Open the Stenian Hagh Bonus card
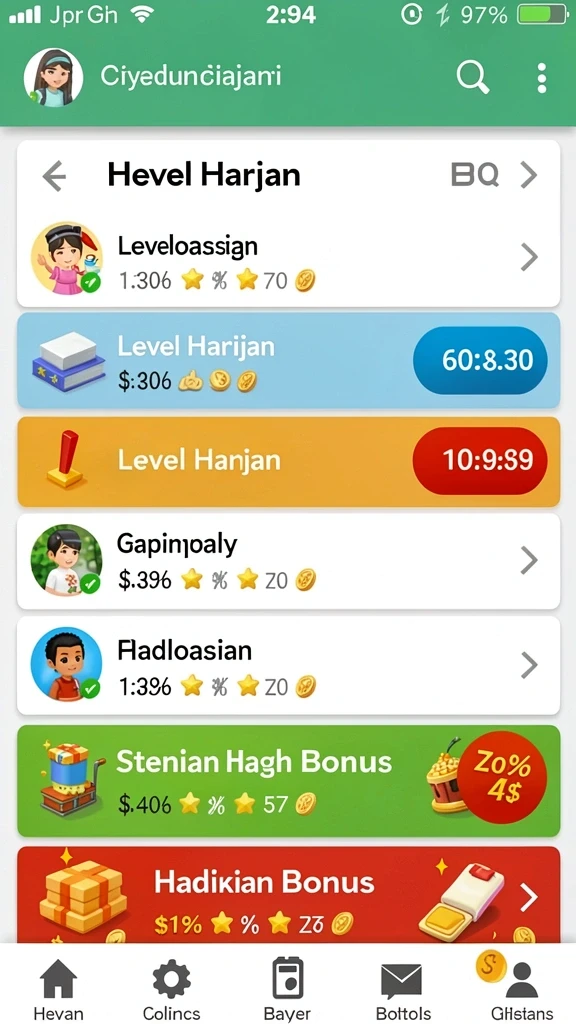576x1024 pixels. [x=288, y=781]
